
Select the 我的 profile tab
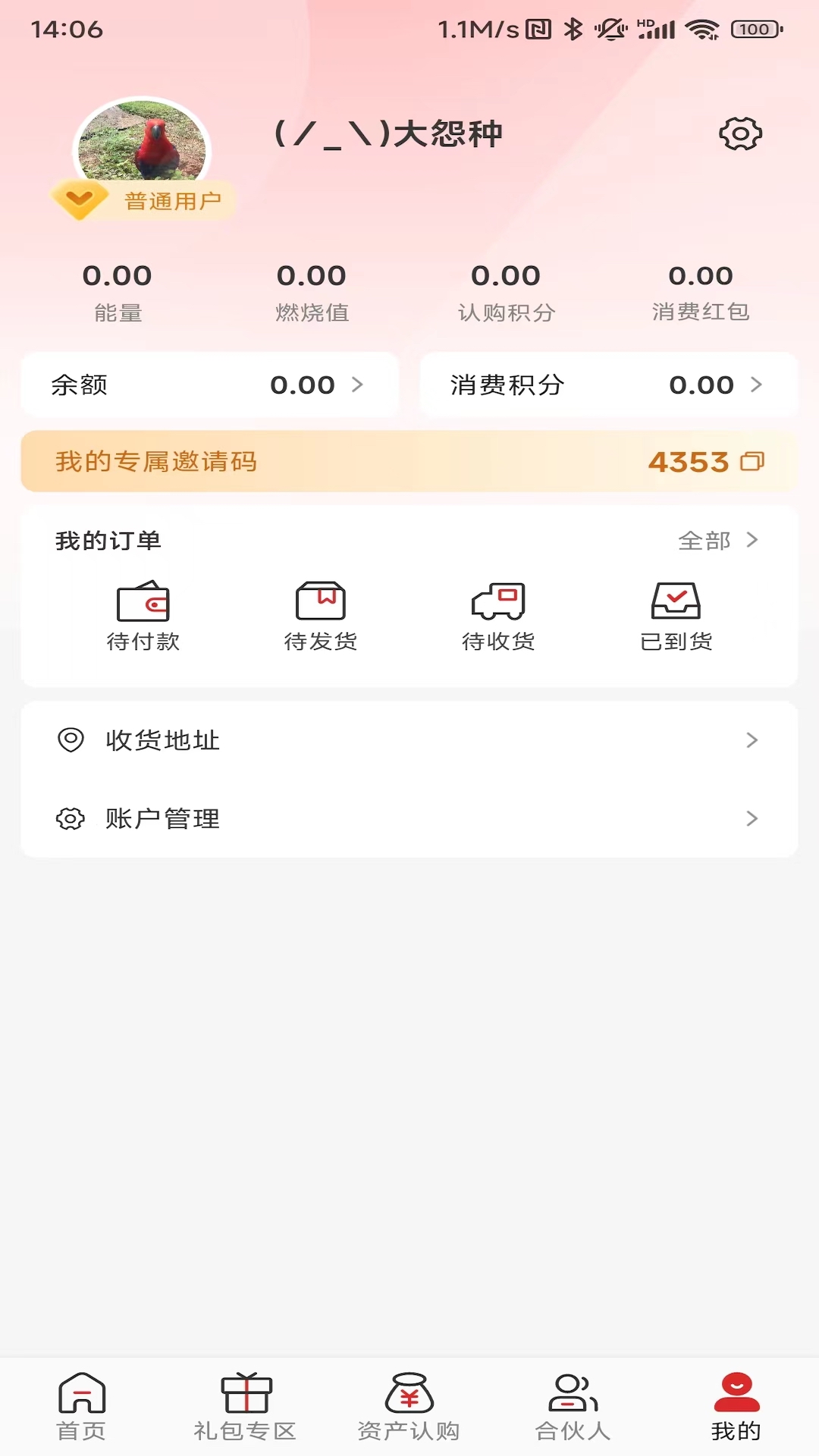tap(736, 1407)
